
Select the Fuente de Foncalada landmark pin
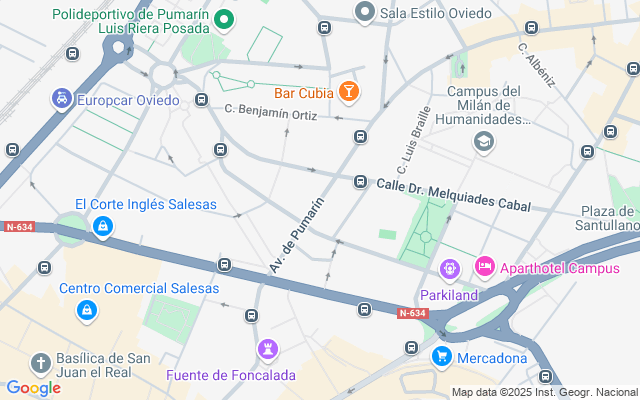(267, 350)
